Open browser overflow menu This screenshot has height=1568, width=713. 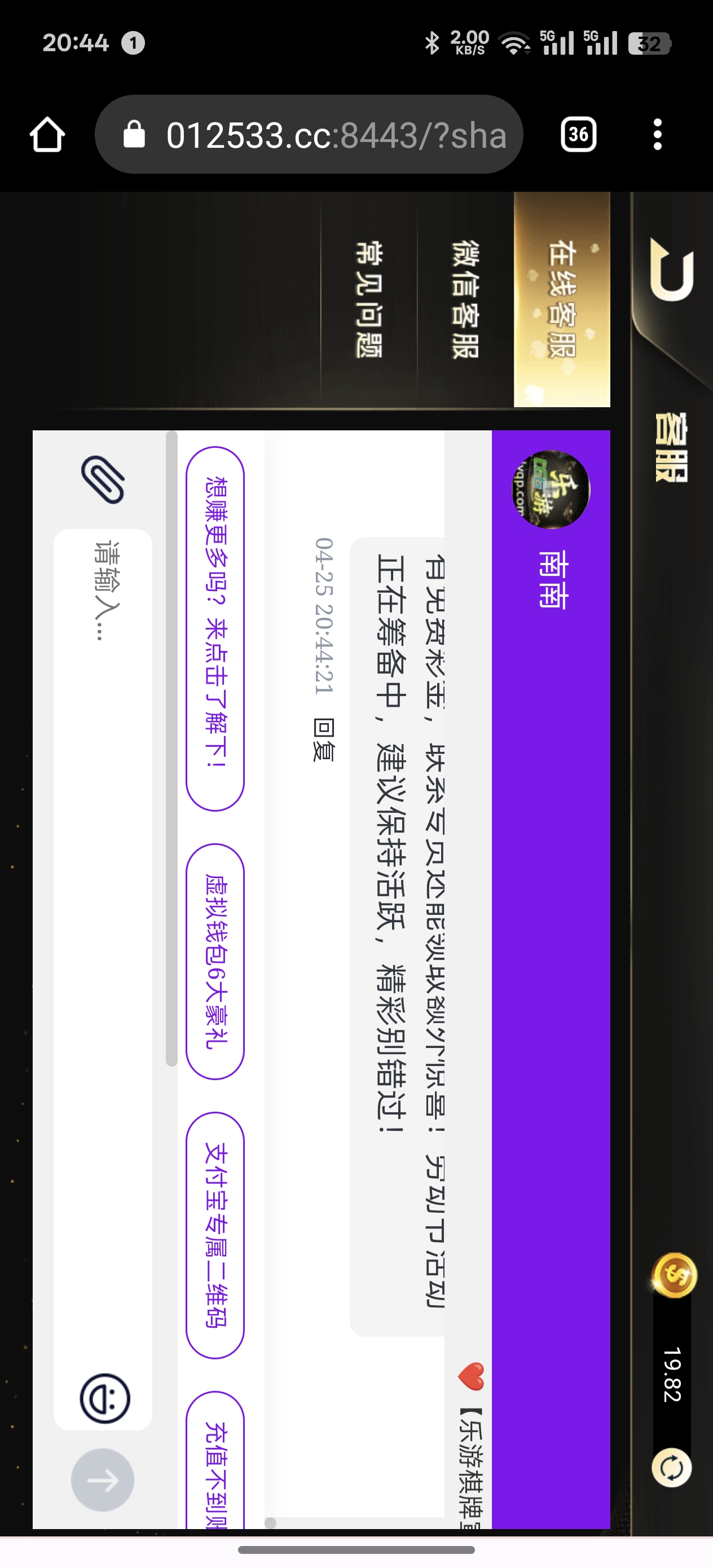(x=657, y=135)
